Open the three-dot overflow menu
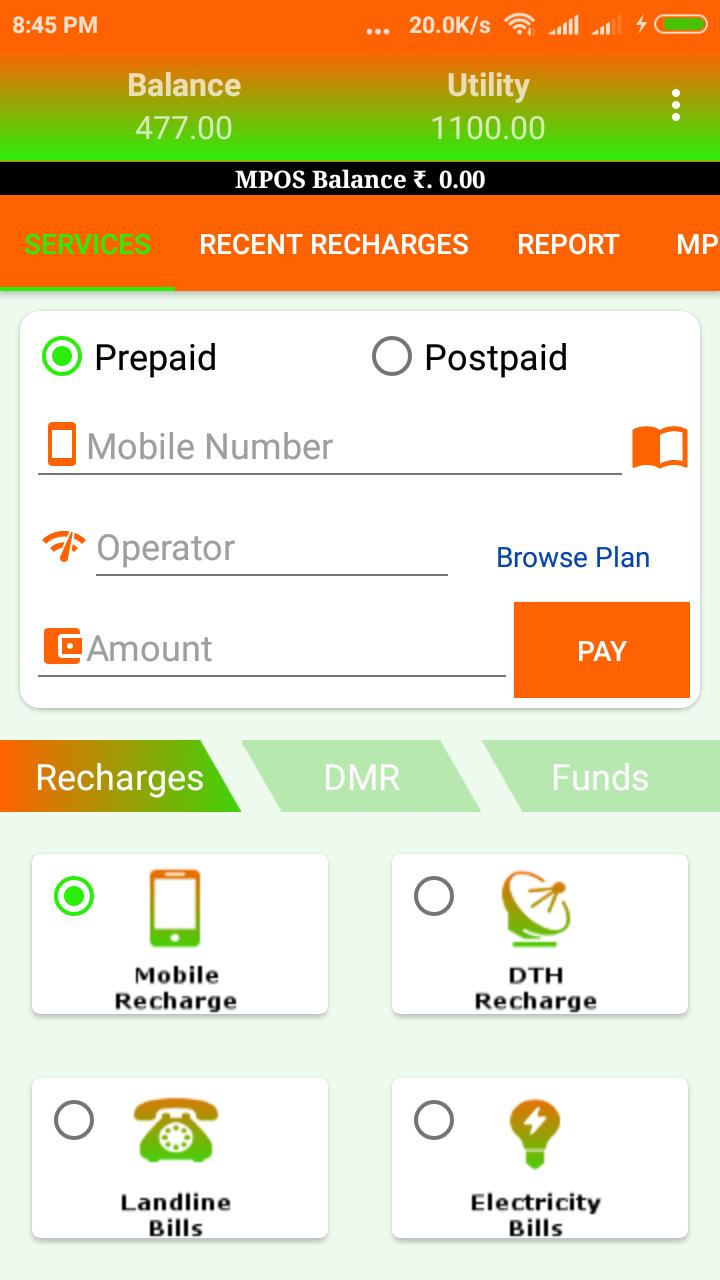 click(676, 105)
